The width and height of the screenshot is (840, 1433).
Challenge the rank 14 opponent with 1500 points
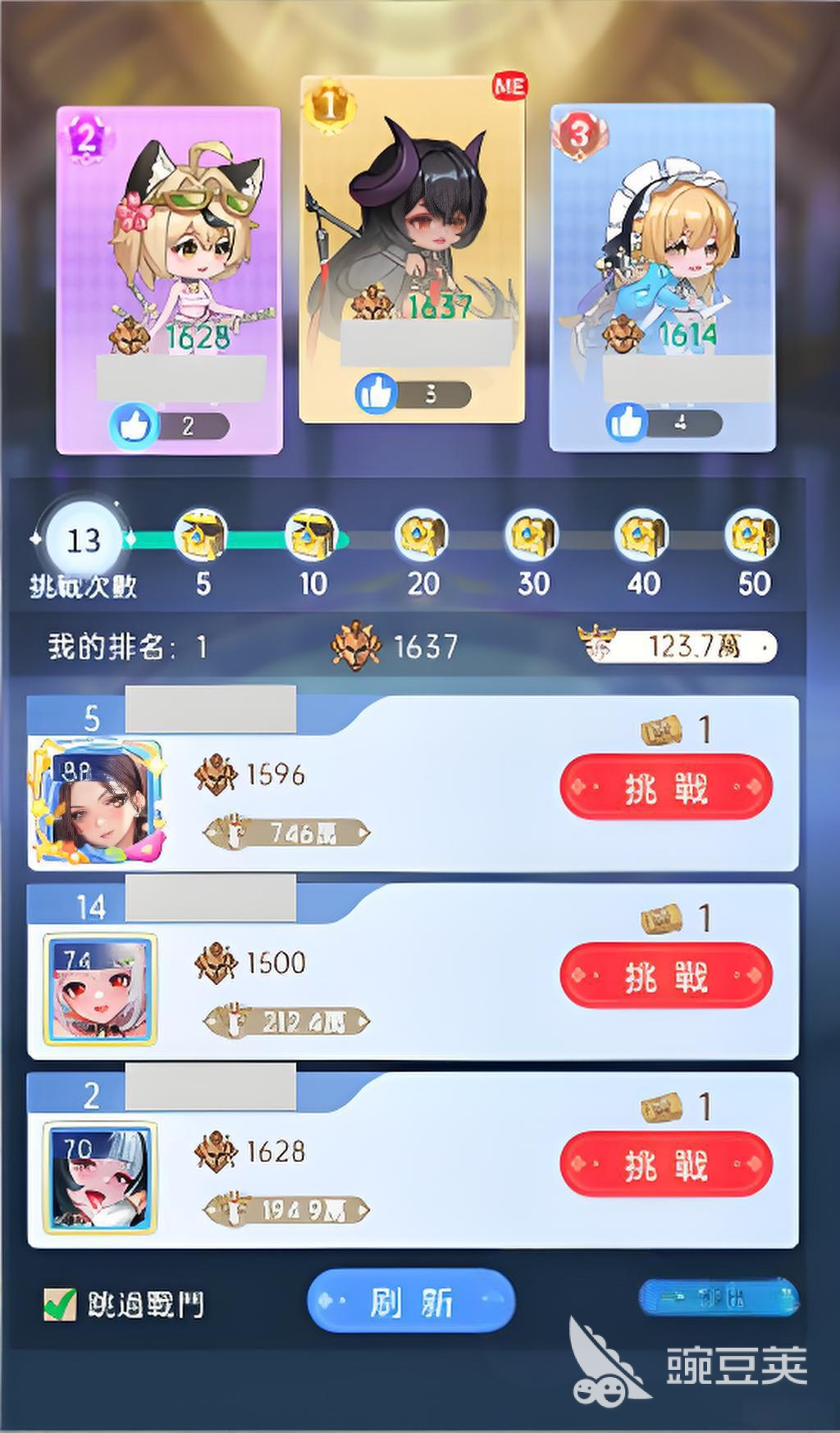click(665, 976)
